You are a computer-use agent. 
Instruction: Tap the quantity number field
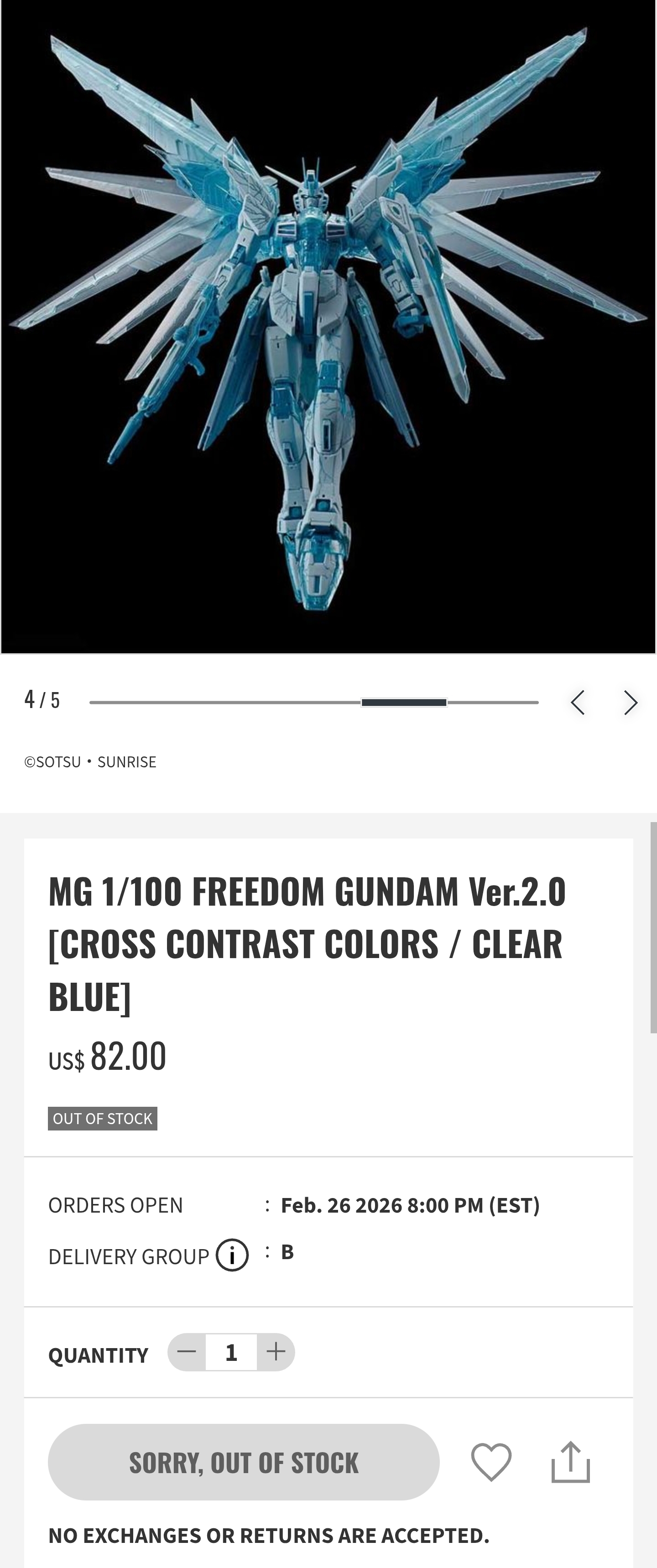pos(231,1352)
